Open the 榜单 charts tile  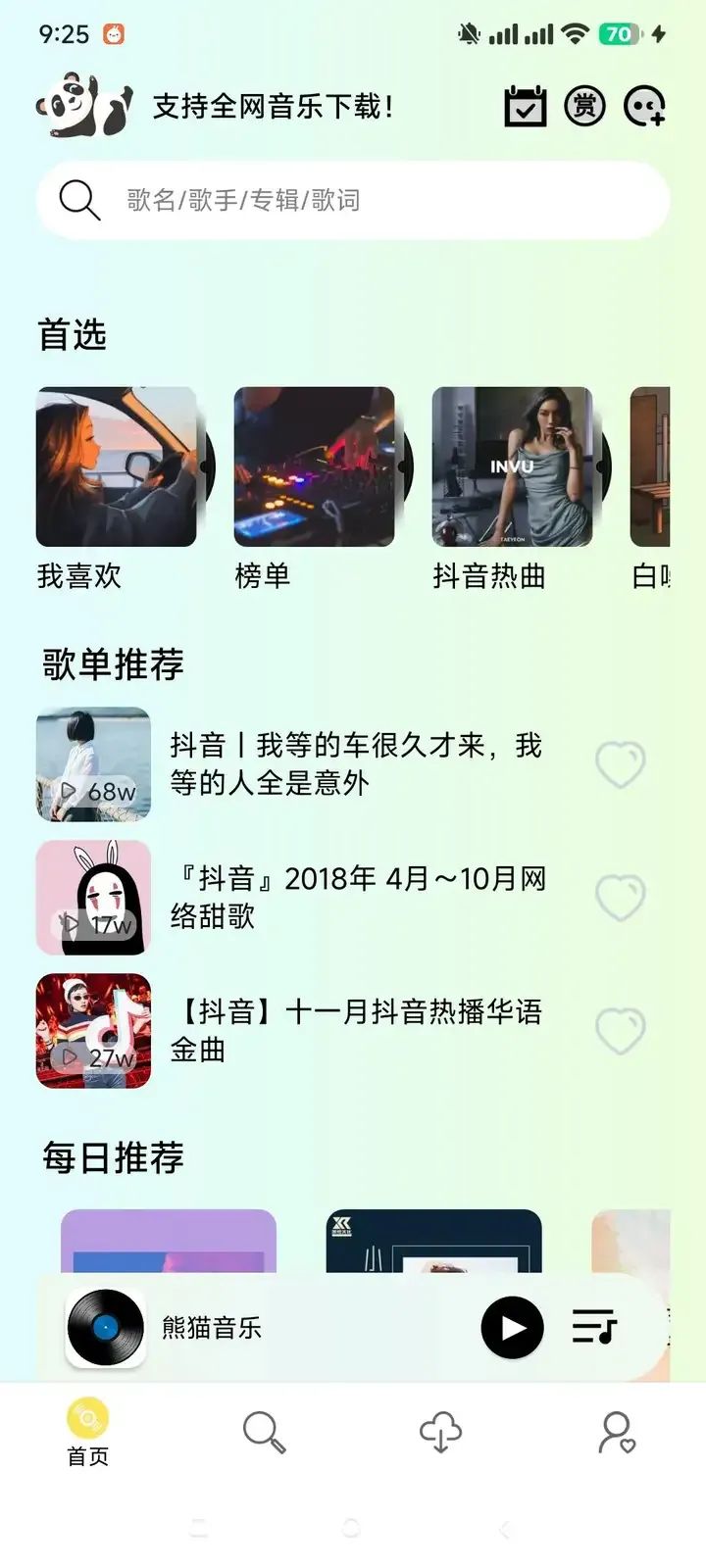click(314, 466)
